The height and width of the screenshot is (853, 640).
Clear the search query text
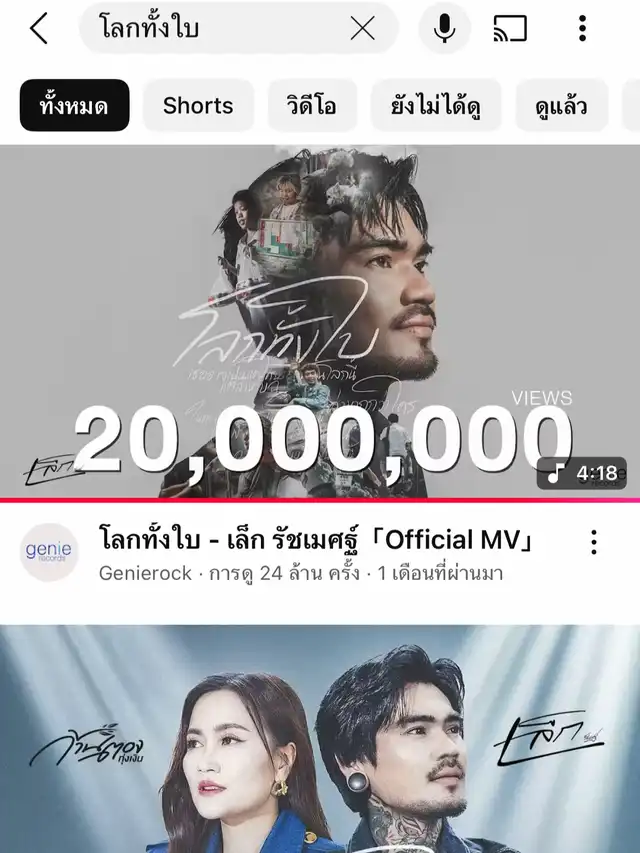pos(362,28)
